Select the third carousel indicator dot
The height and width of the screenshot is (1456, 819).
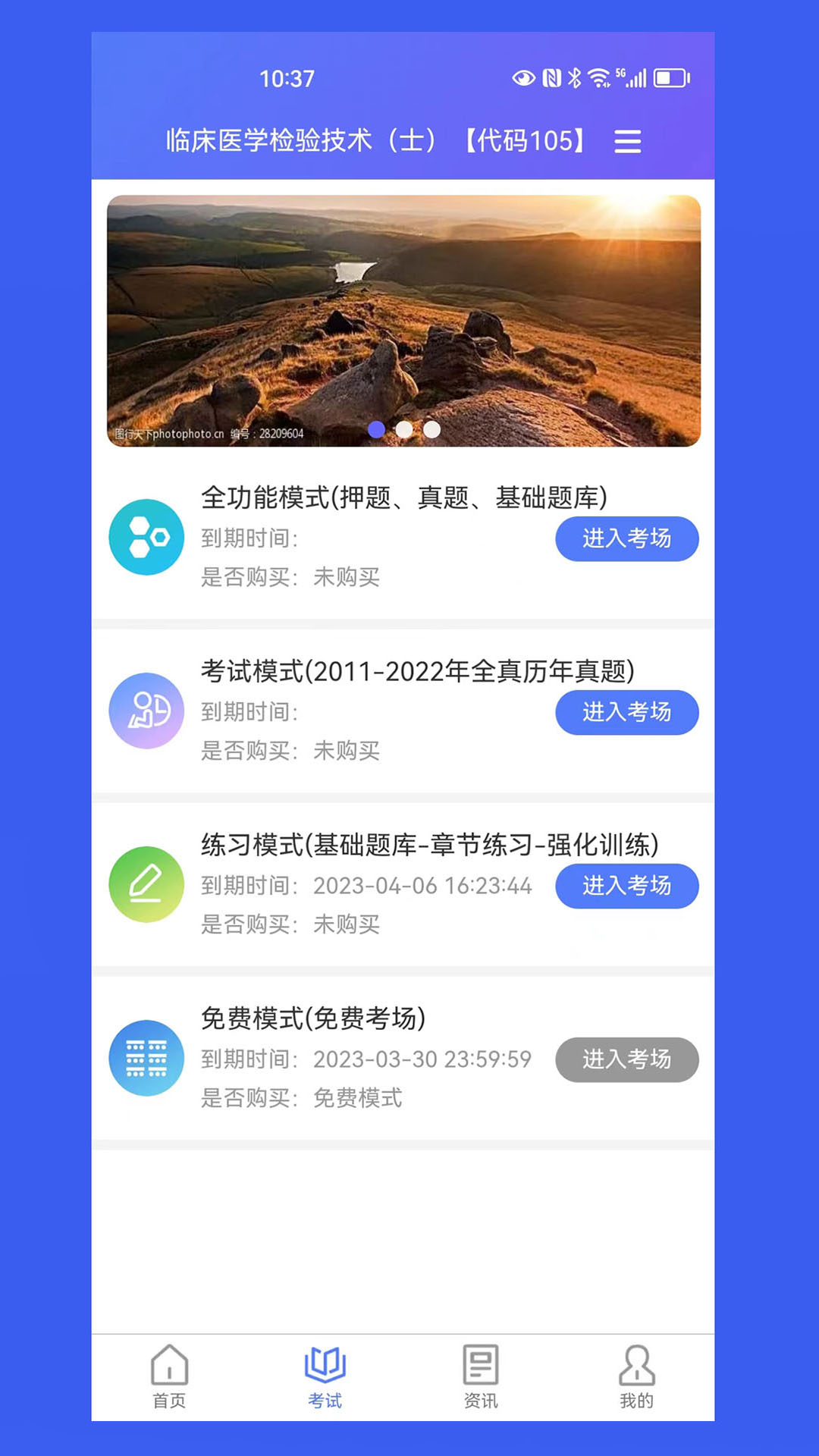click(x=432, y=430)
